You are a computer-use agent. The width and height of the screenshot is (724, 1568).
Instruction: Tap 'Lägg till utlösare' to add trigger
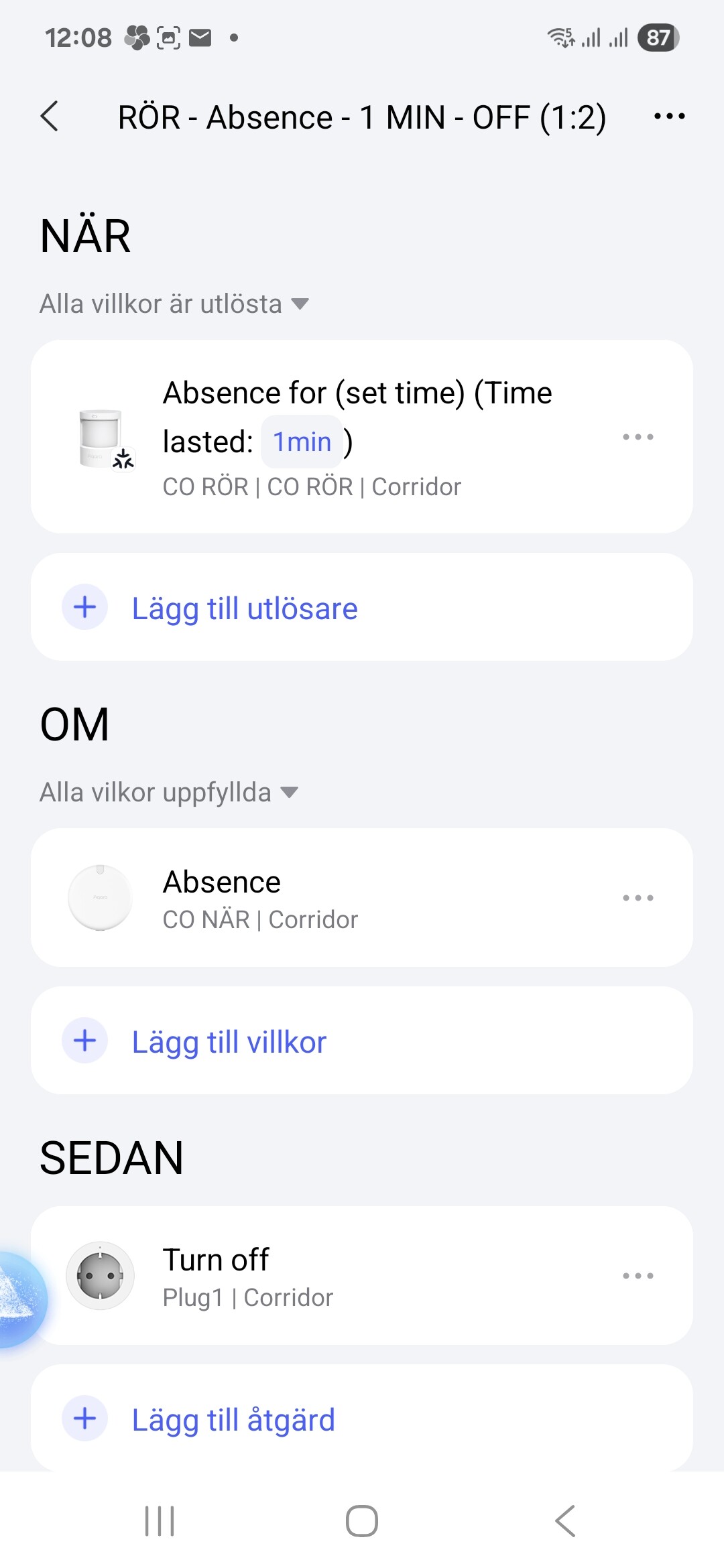point(245,608)
